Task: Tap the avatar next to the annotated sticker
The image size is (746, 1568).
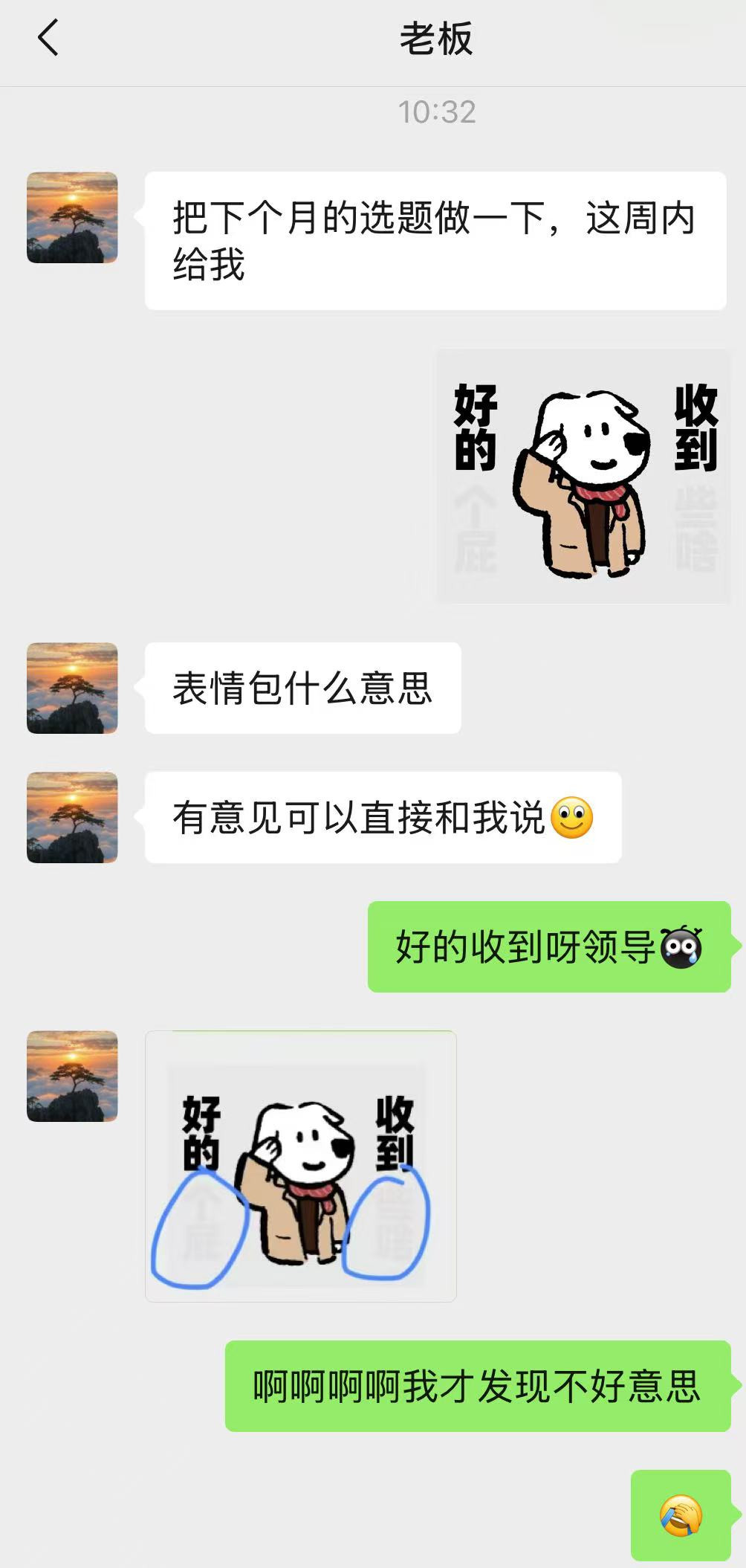Action: 72,1078
